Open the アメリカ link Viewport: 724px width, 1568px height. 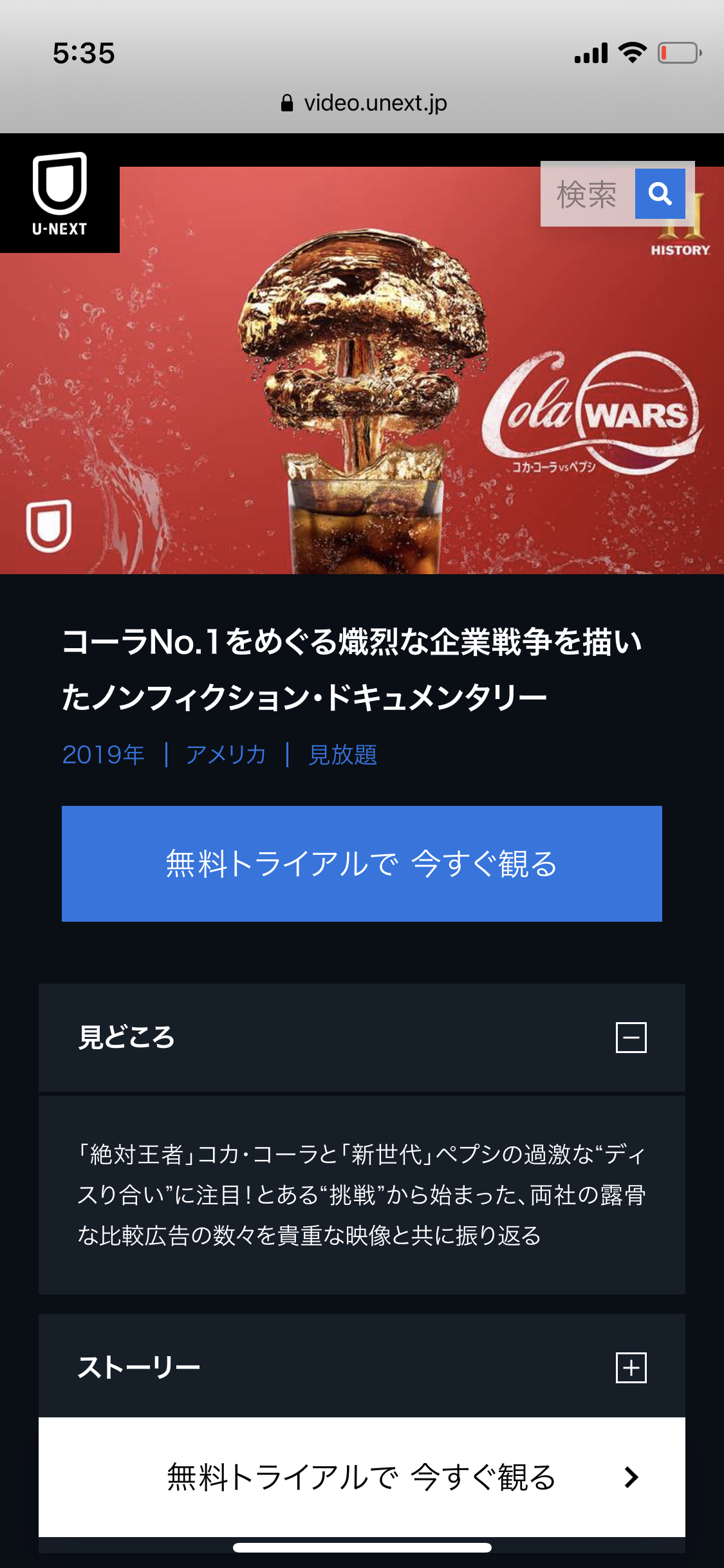tap(226, 754)
